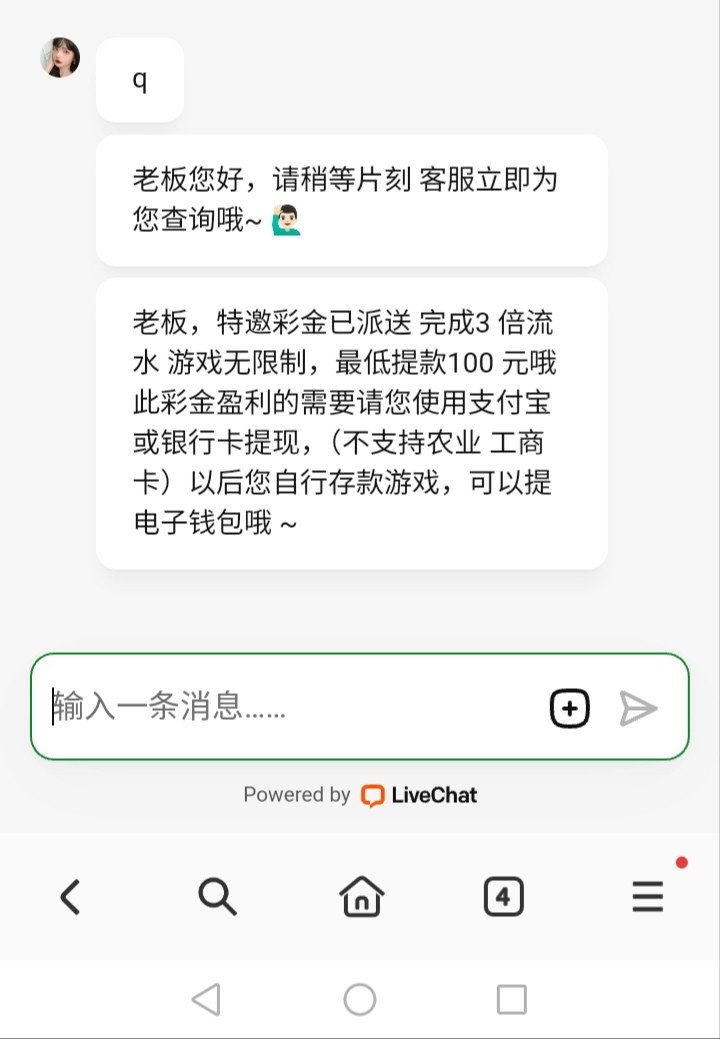Open the attachment plus icon
The width and height of the screenshot is (720, 1039).
coord(570,708)
